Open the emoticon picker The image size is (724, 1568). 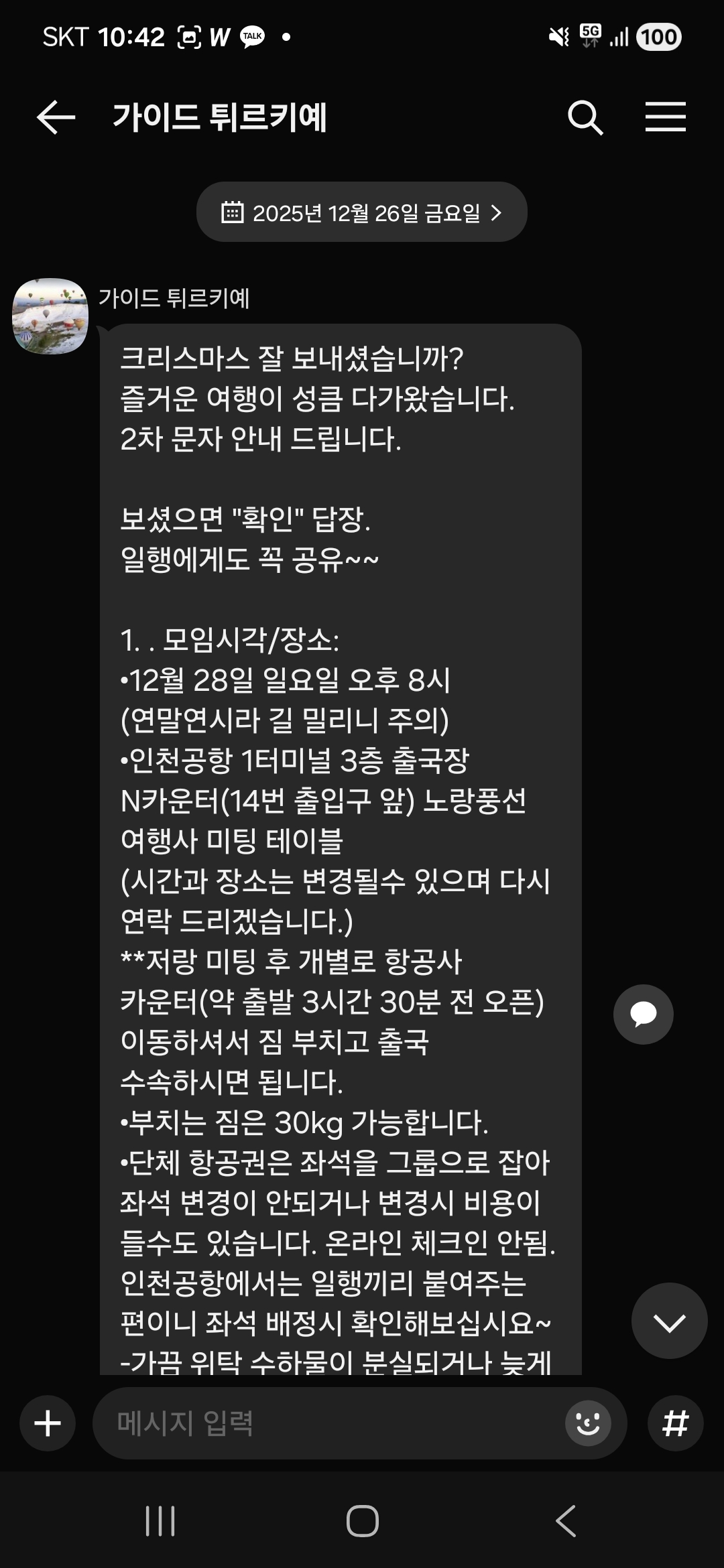pos(588,1423)
